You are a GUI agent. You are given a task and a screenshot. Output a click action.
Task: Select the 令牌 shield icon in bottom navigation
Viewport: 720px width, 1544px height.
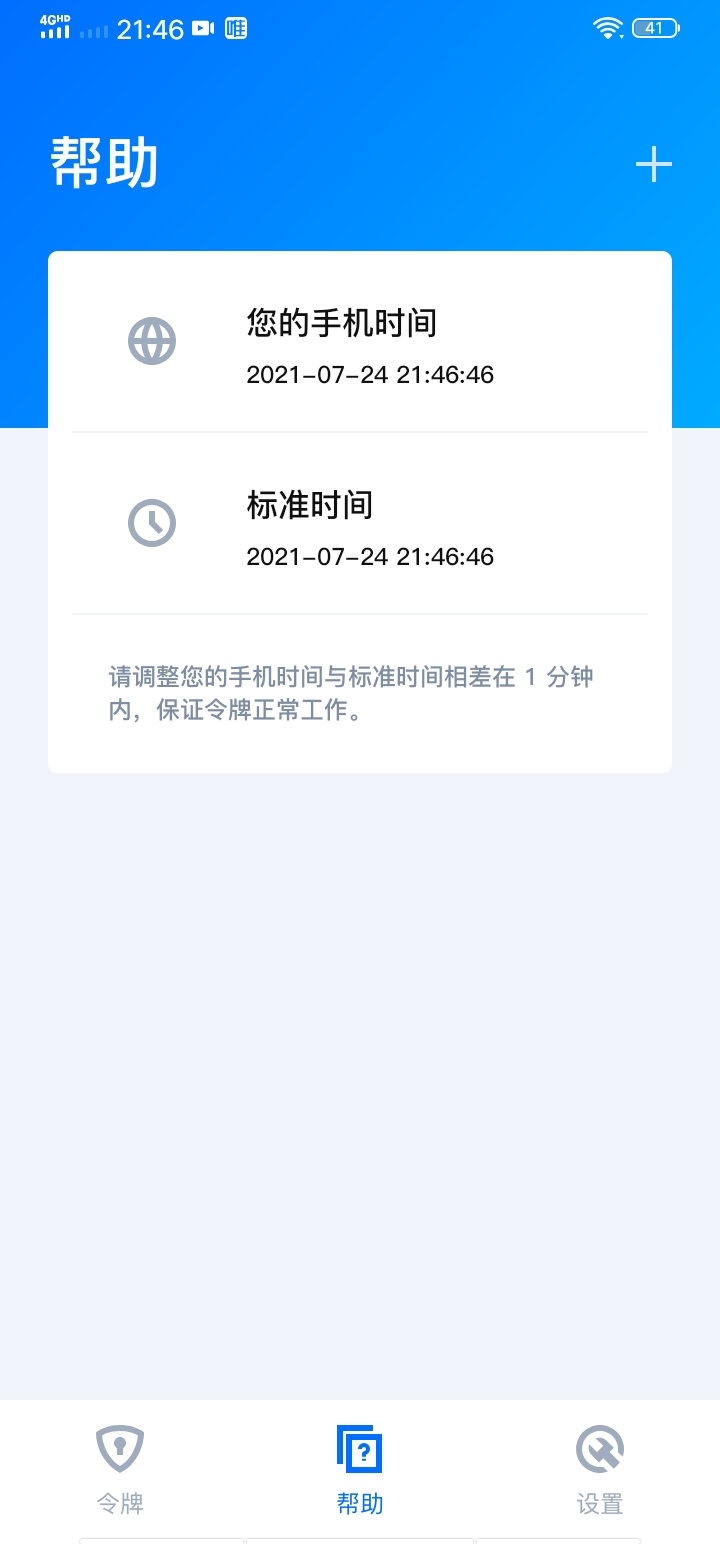point(119,1448)
